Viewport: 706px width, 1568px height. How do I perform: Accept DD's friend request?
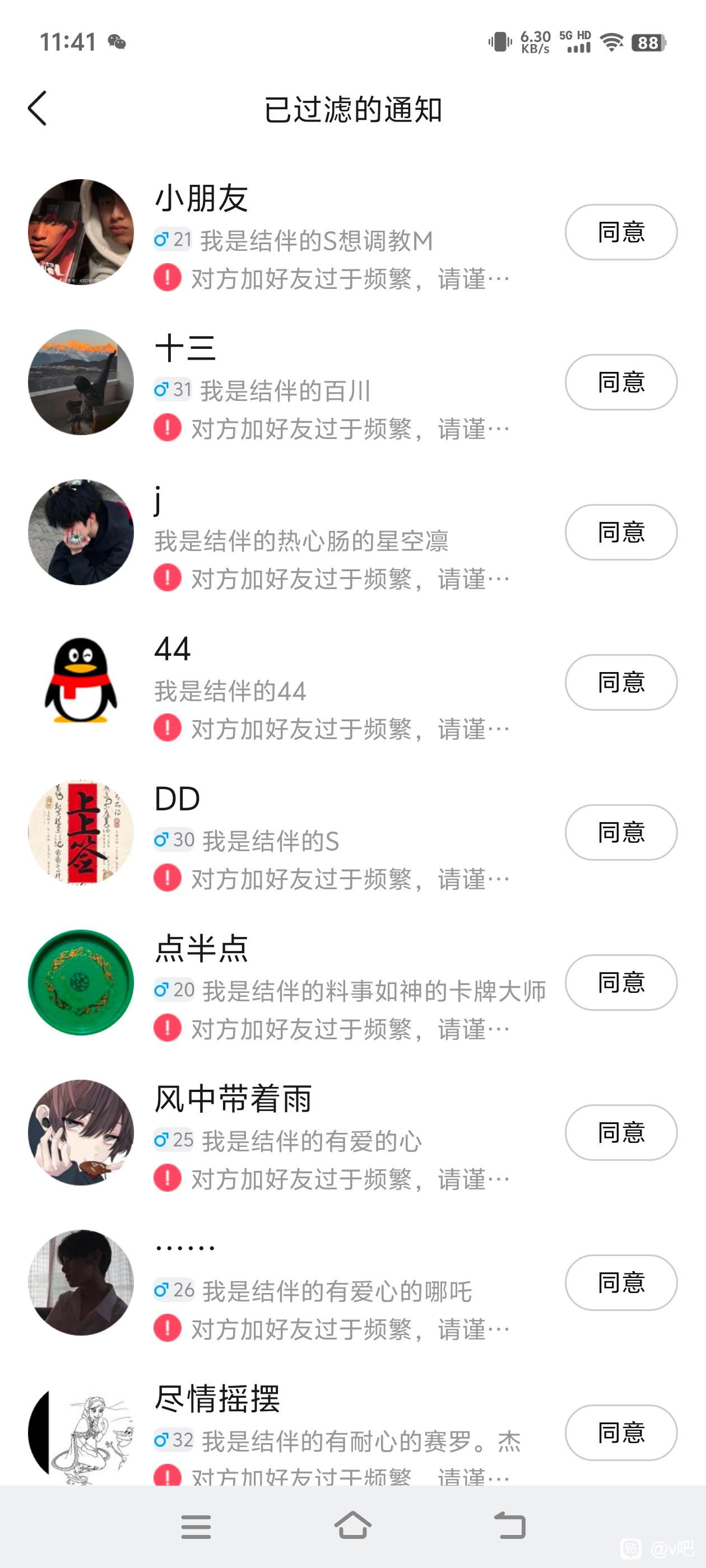(620, 833)
